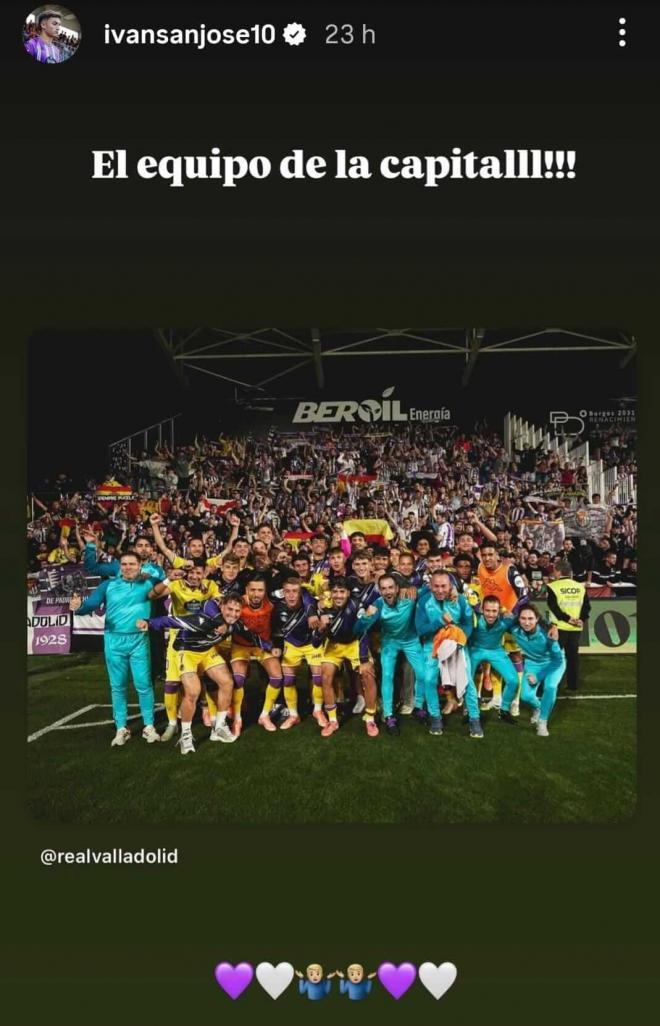Open the @realvalladolid mention

[109, 857]
